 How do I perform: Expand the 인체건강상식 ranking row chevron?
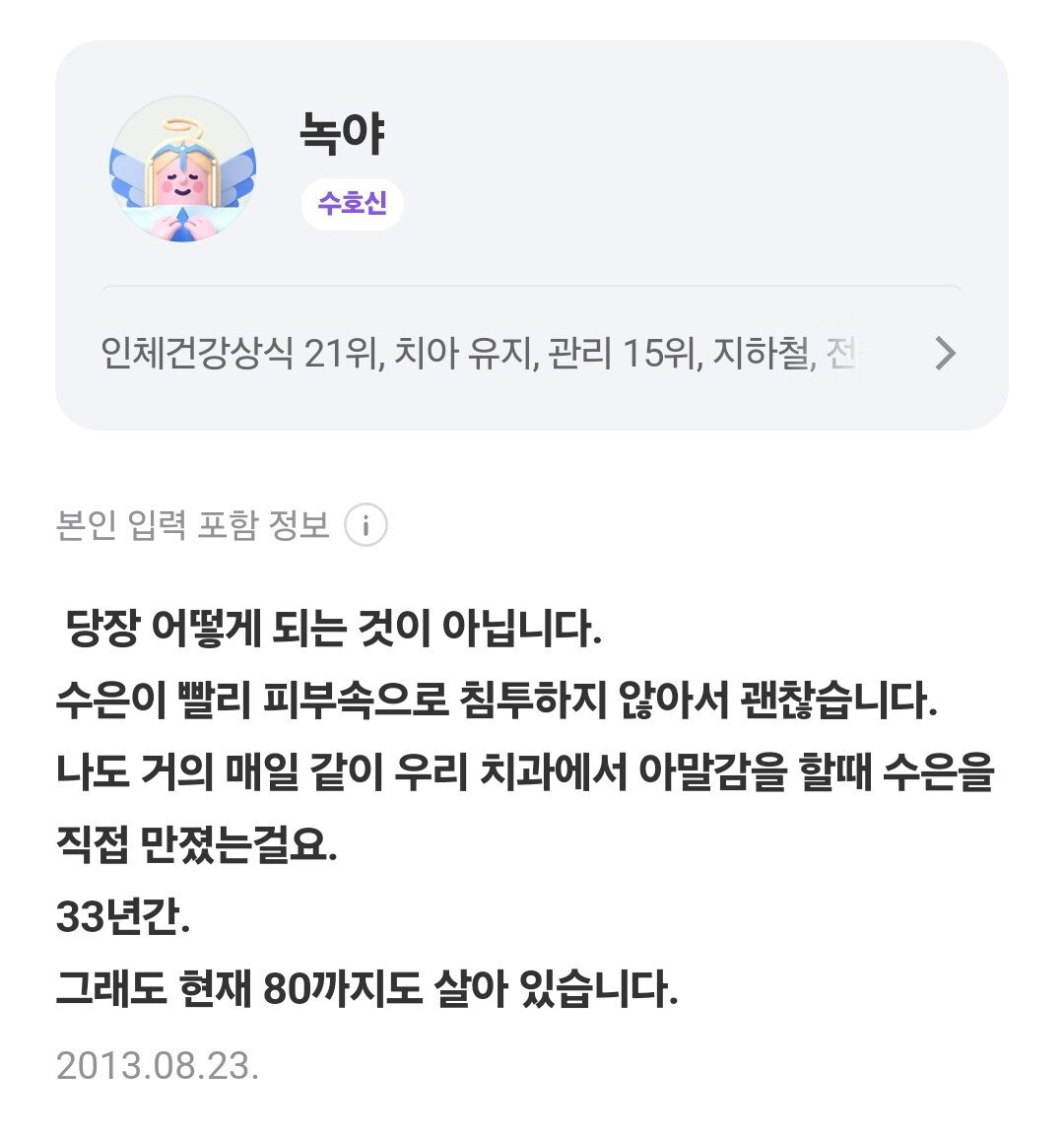tap(945, 353)
